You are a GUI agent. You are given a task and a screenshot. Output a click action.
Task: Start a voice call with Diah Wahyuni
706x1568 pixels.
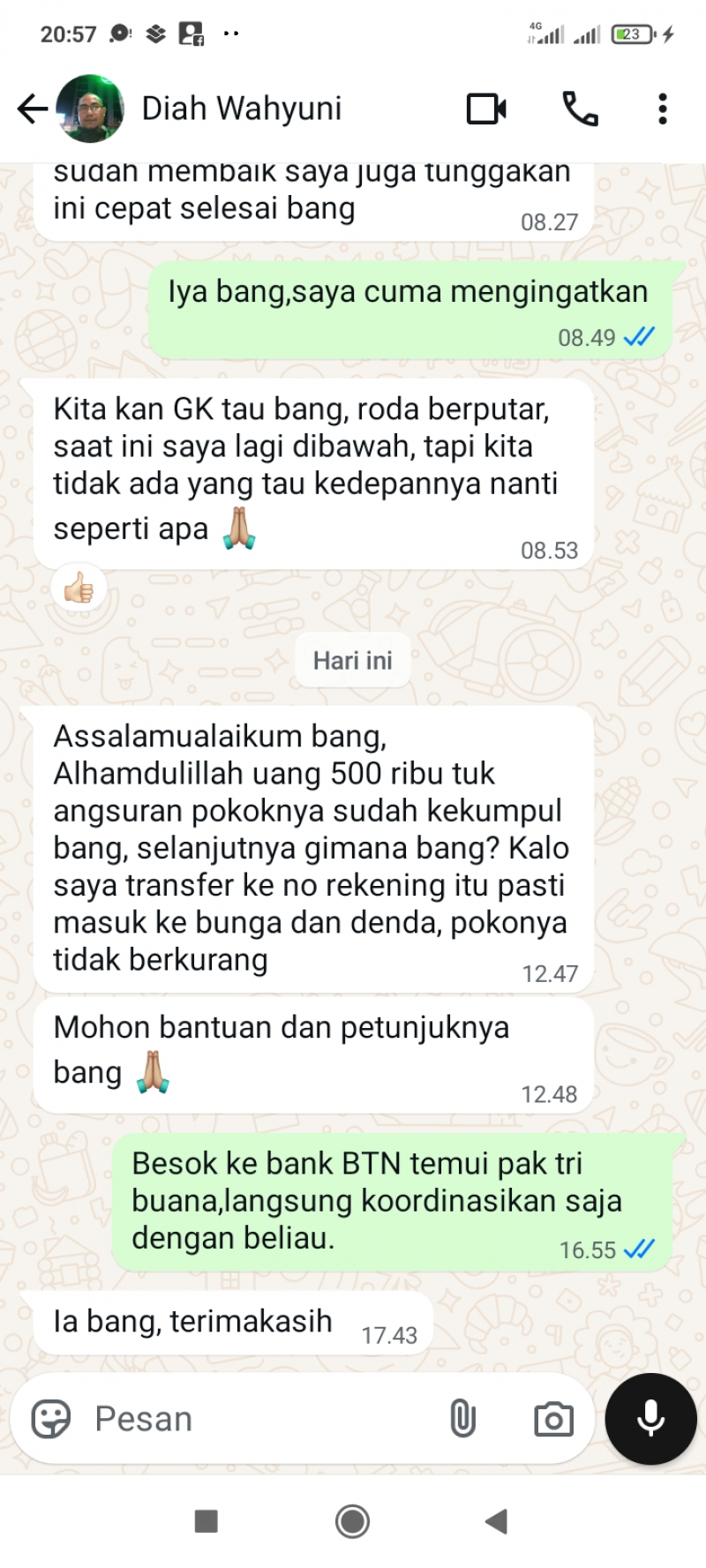(x=580, y=109)
